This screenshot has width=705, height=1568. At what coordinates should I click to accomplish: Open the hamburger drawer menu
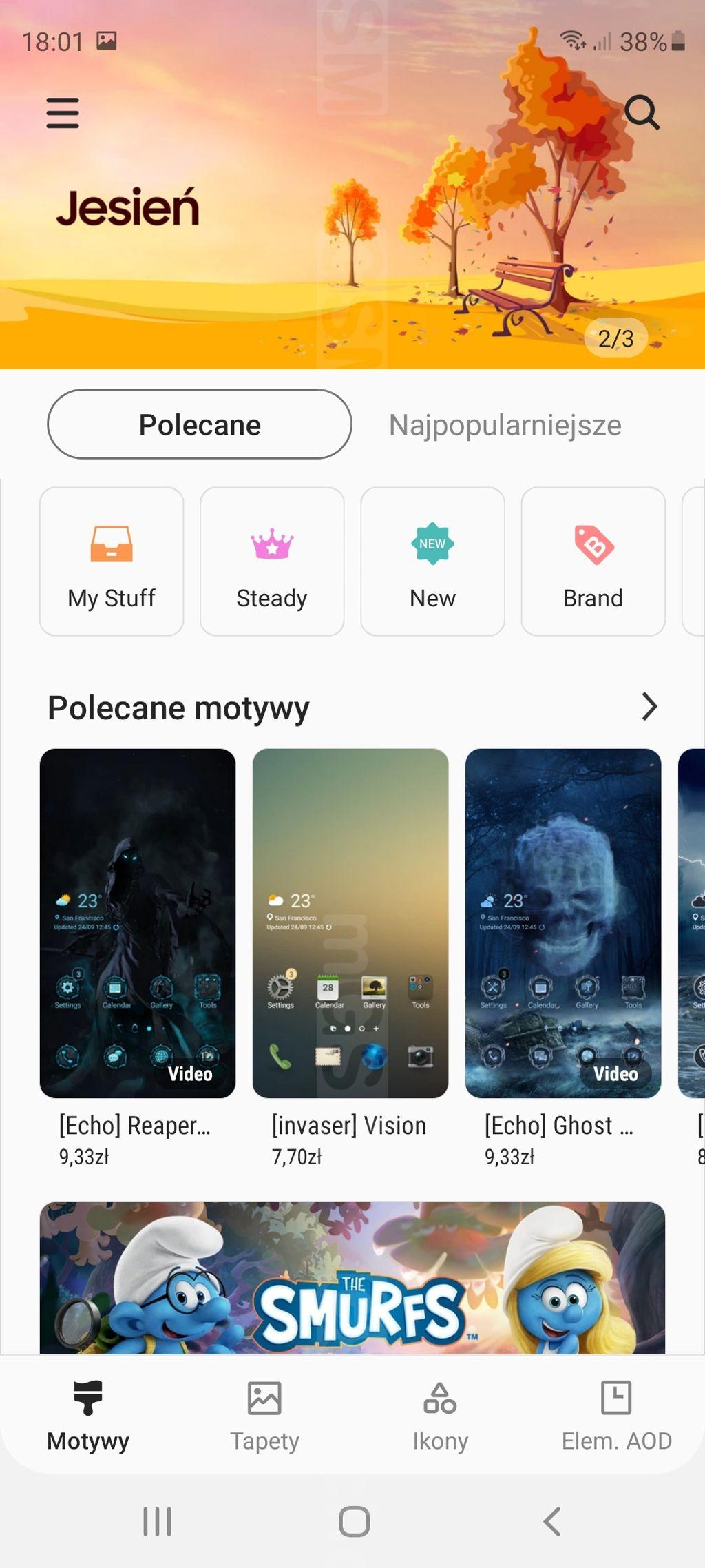[63, 113]
